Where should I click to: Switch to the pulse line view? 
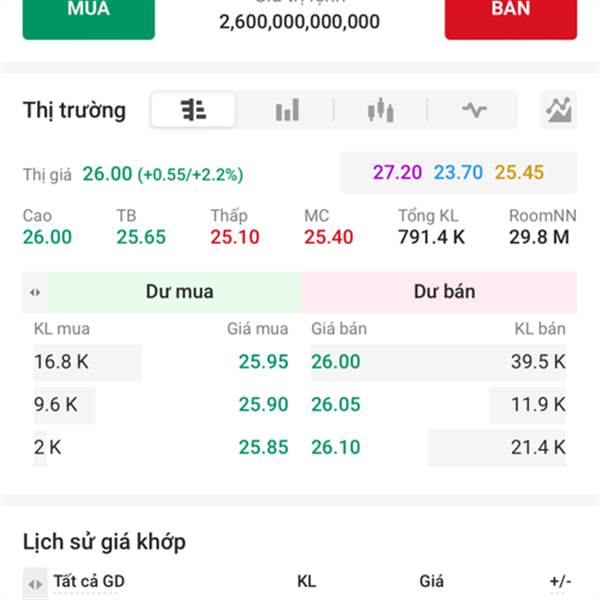tap(474, 110)
